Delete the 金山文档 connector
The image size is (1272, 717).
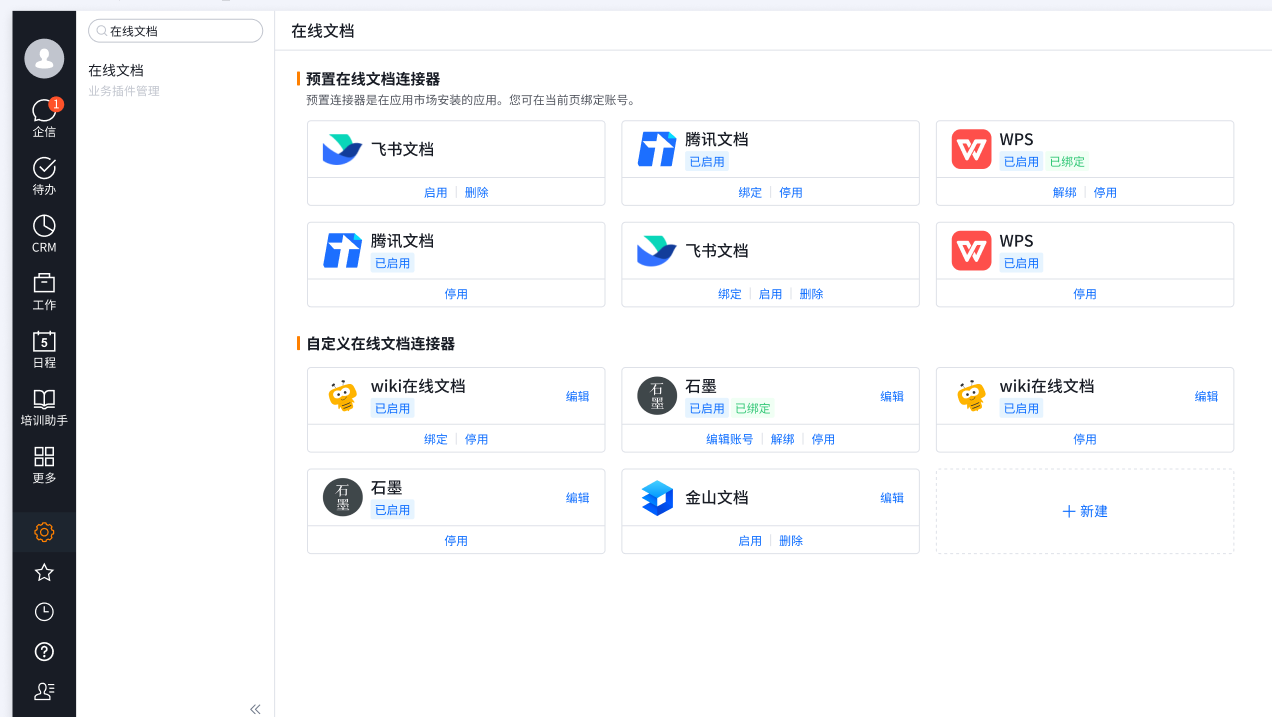(791, 540)
